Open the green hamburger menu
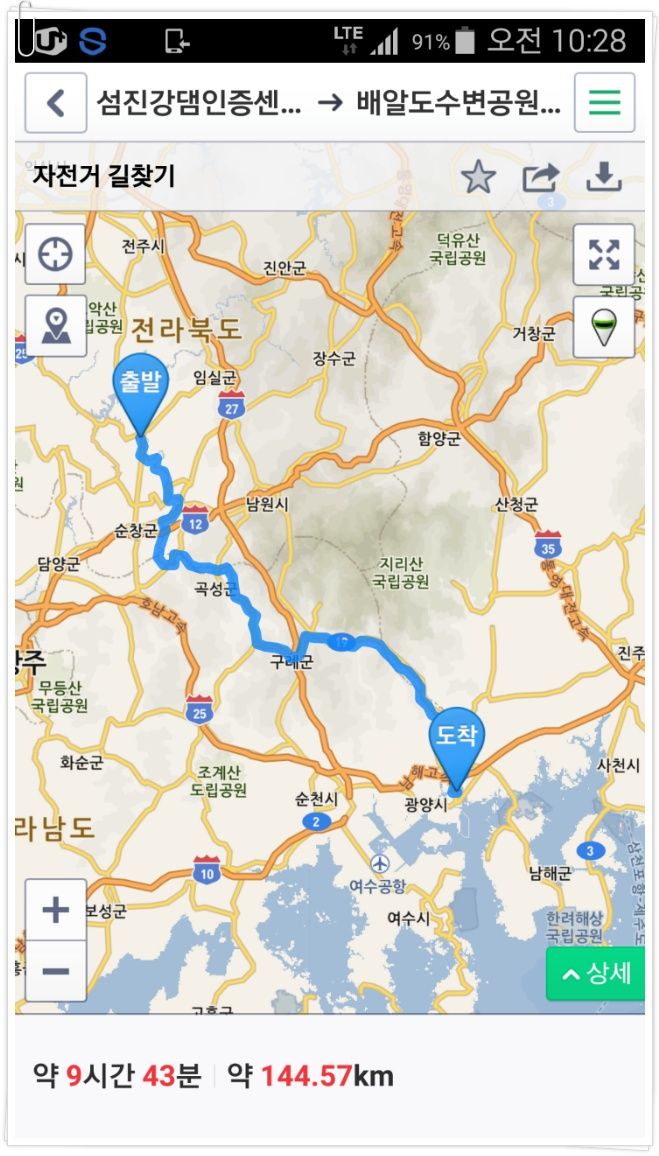This screenshot has height=1156, width=659. coord(604,102)
